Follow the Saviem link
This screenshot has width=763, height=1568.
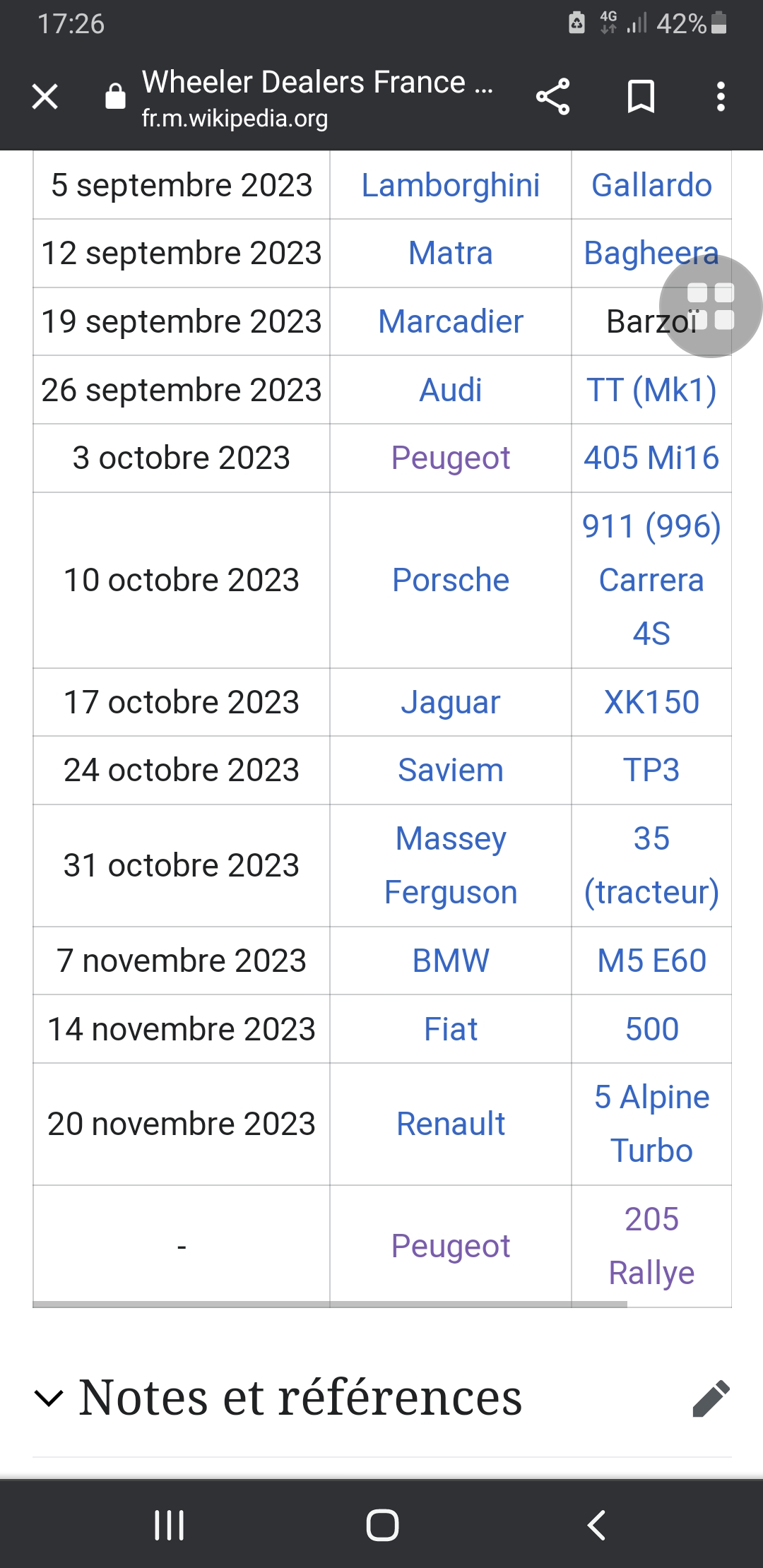pyautogui.click(x=451, y=771)
